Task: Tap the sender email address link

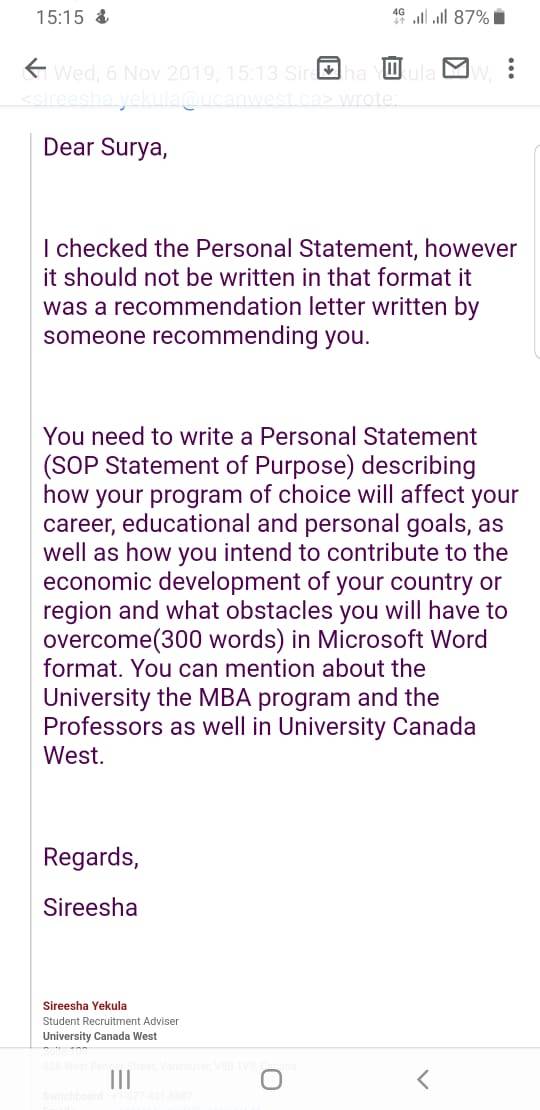Action: 176,100
